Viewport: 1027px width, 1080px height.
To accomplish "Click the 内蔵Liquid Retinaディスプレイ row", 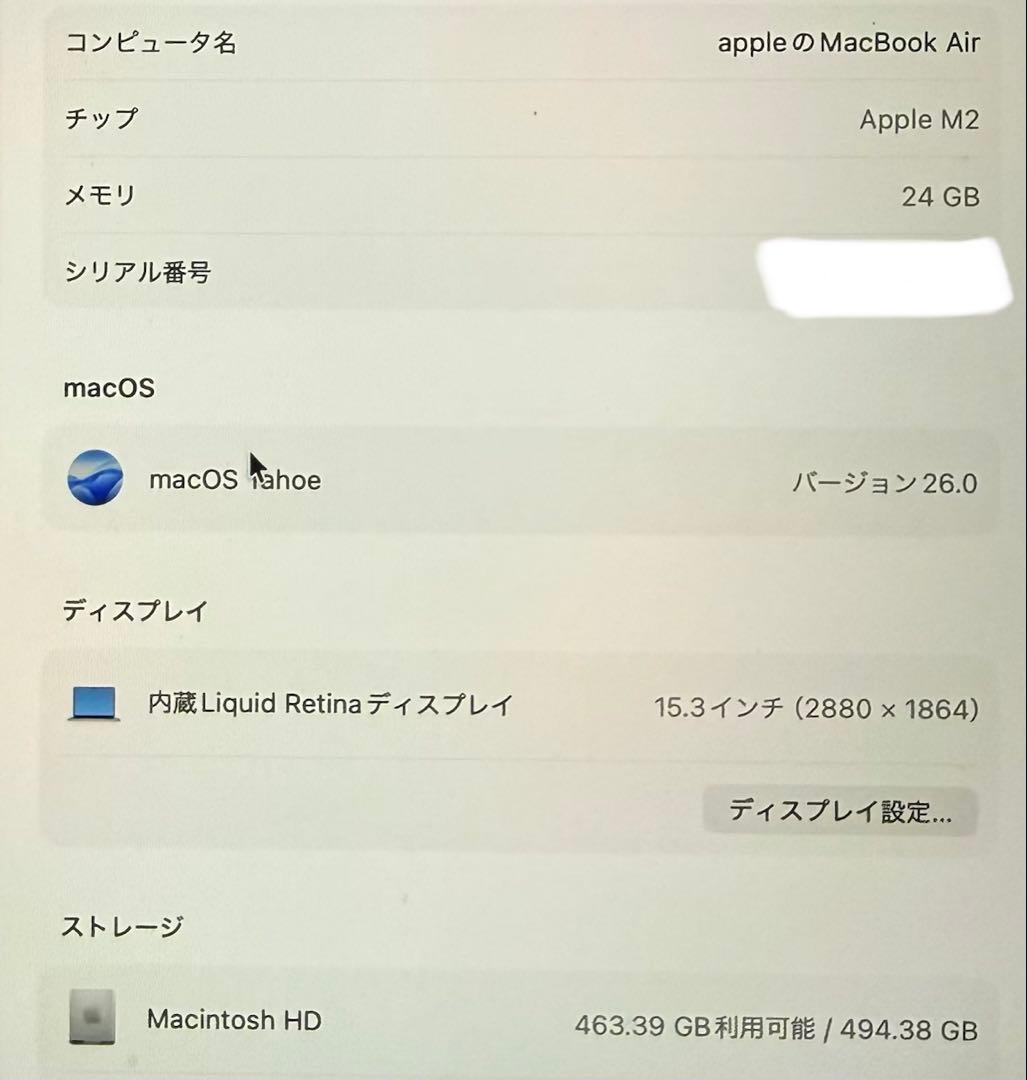I will click(330, 704).
